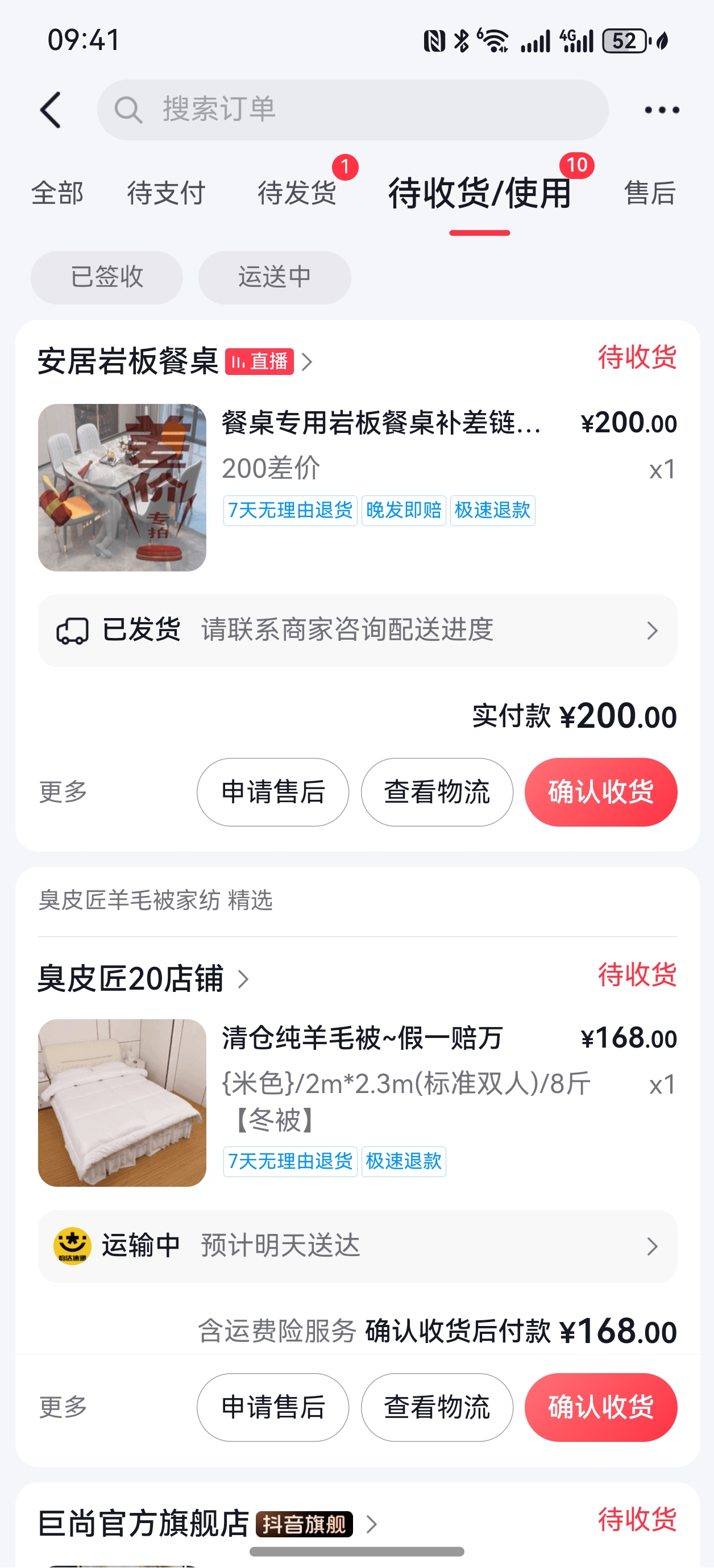Image resolution: width=714 pixels, height=1568 pixels.
Task: Open the 运输中 预计明天送达 tracking row
Action: [357, 1246]
